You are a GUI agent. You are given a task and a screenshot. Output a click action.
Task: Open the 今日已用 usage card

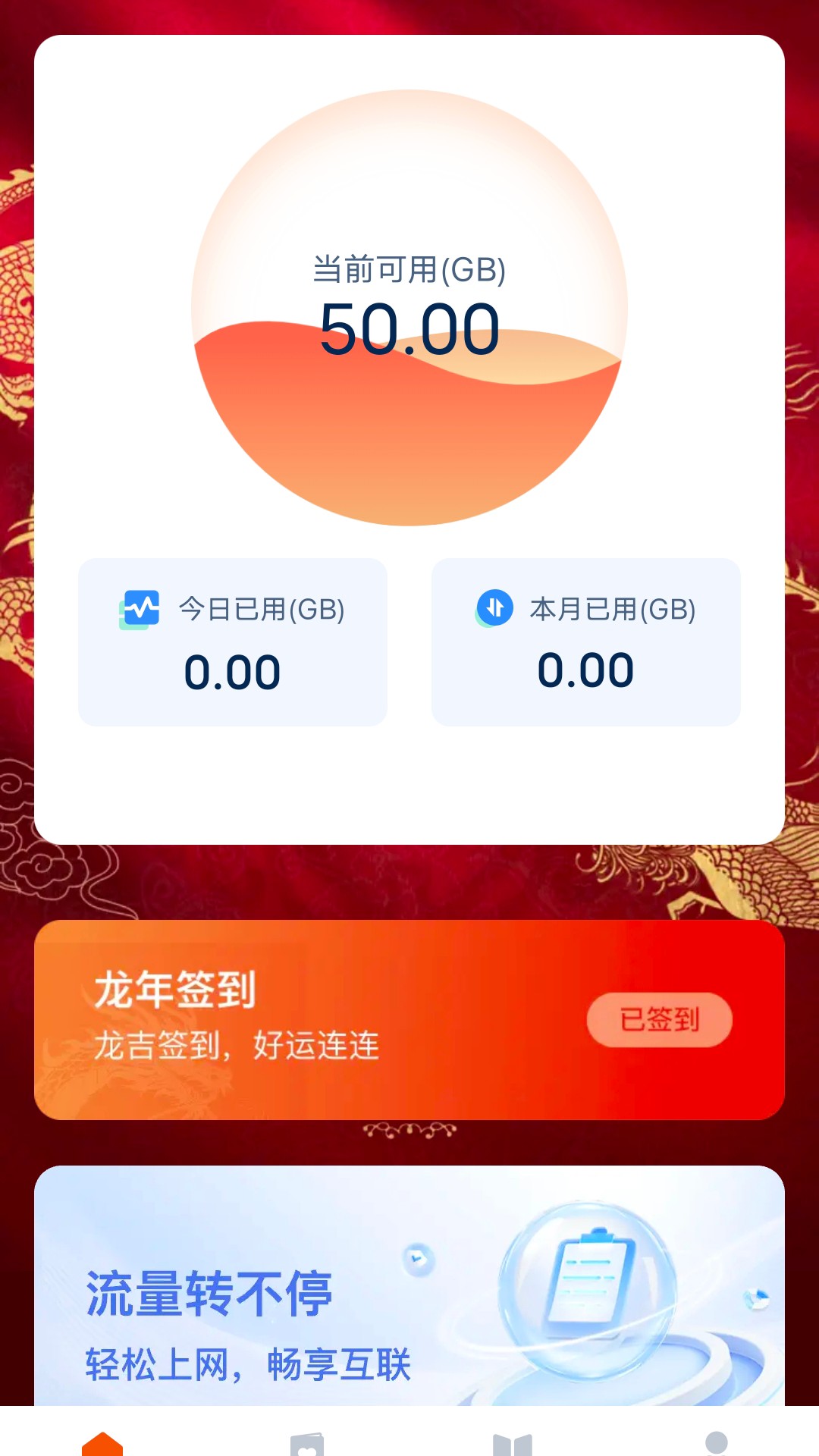(233, 642)
